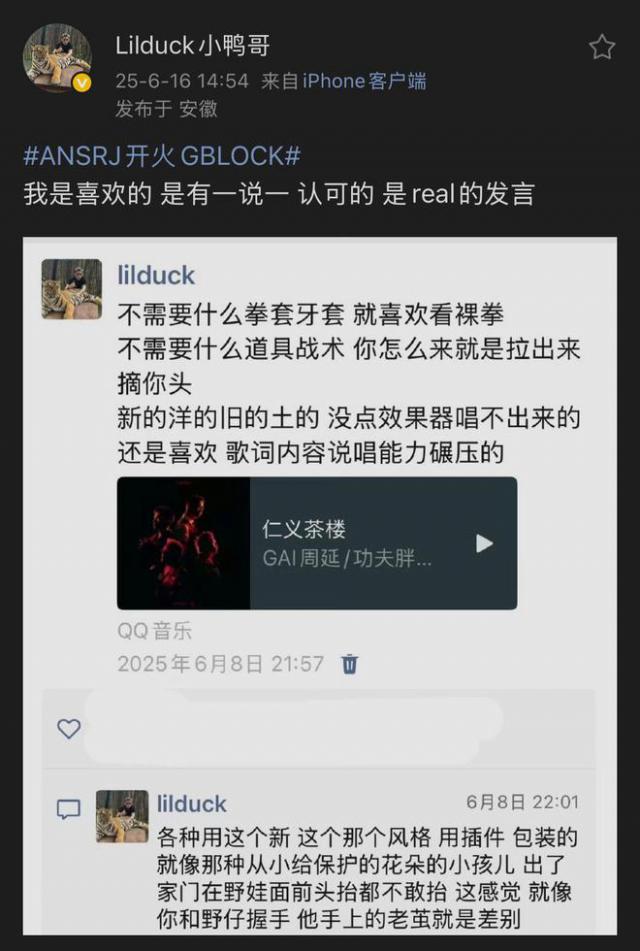Favorite this post with the star icon
The width and height of the screenshot is (640, 951).
[x=601, y=47]
